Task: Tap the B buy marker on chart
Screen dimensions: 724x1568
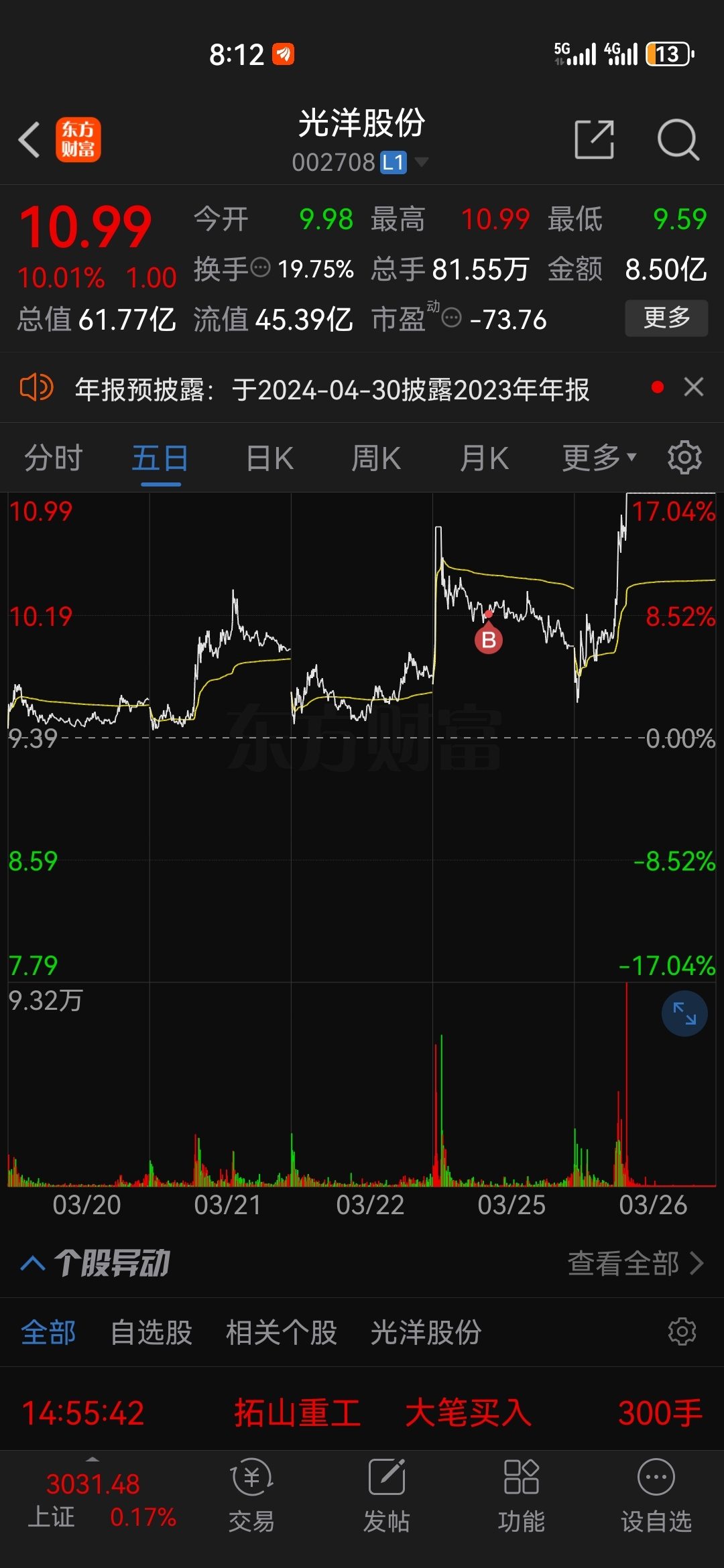Action: click(x=489, y=640)
